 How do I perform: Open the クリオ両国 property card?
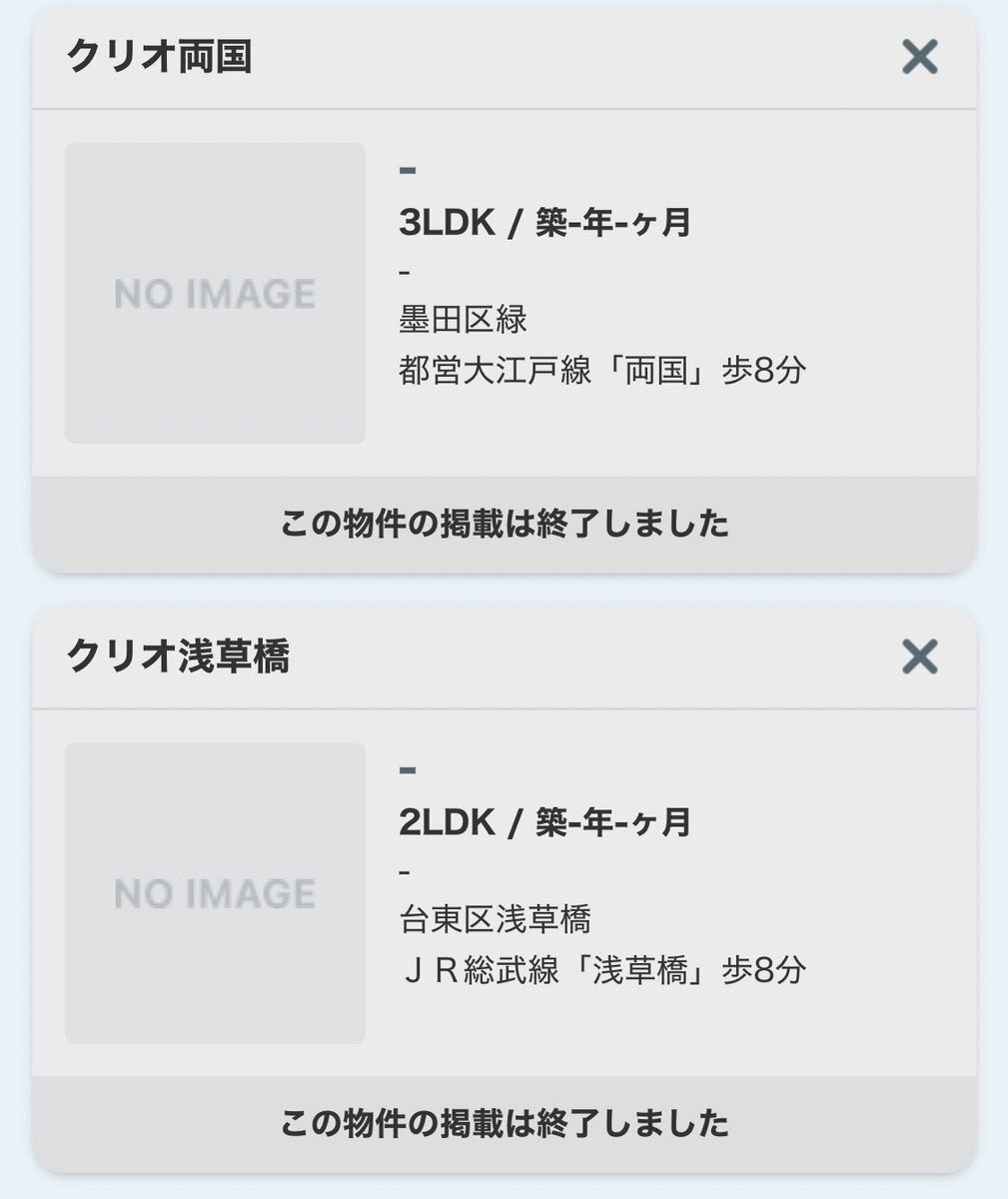[160, 57]
